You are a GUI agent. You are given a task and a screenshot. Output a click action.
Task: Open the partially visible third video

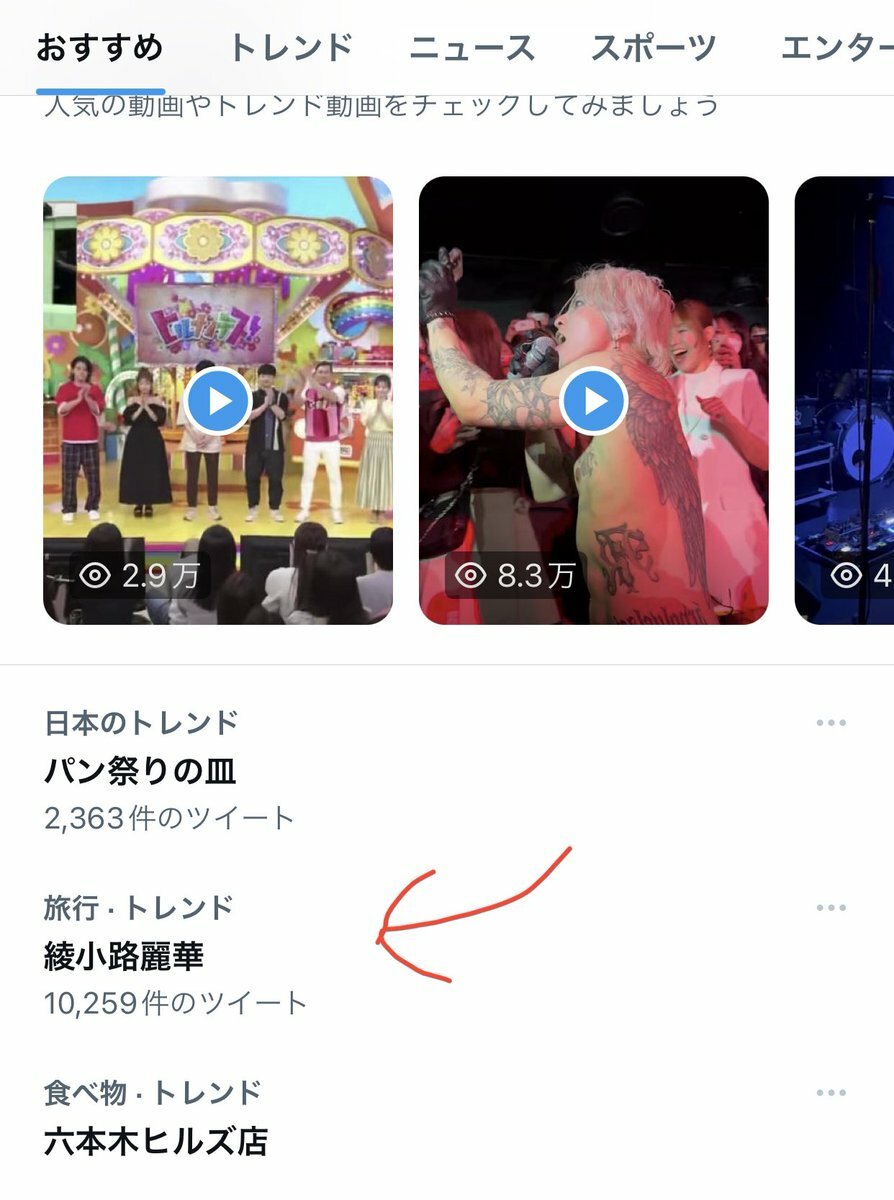[x=845, y=401]
